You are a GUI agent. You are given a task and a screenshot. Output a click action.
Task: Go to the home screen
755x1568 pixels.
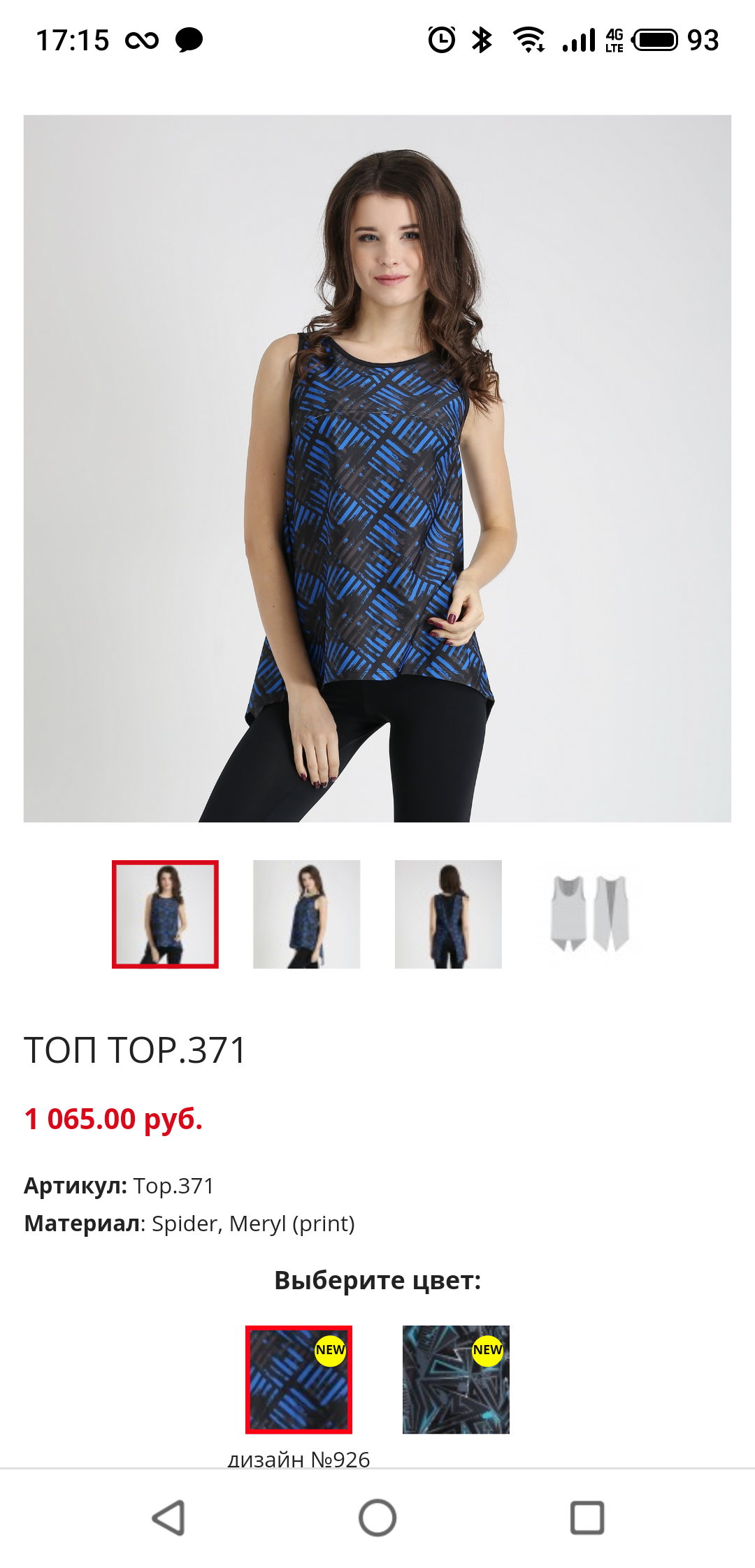pos(377,1518)
